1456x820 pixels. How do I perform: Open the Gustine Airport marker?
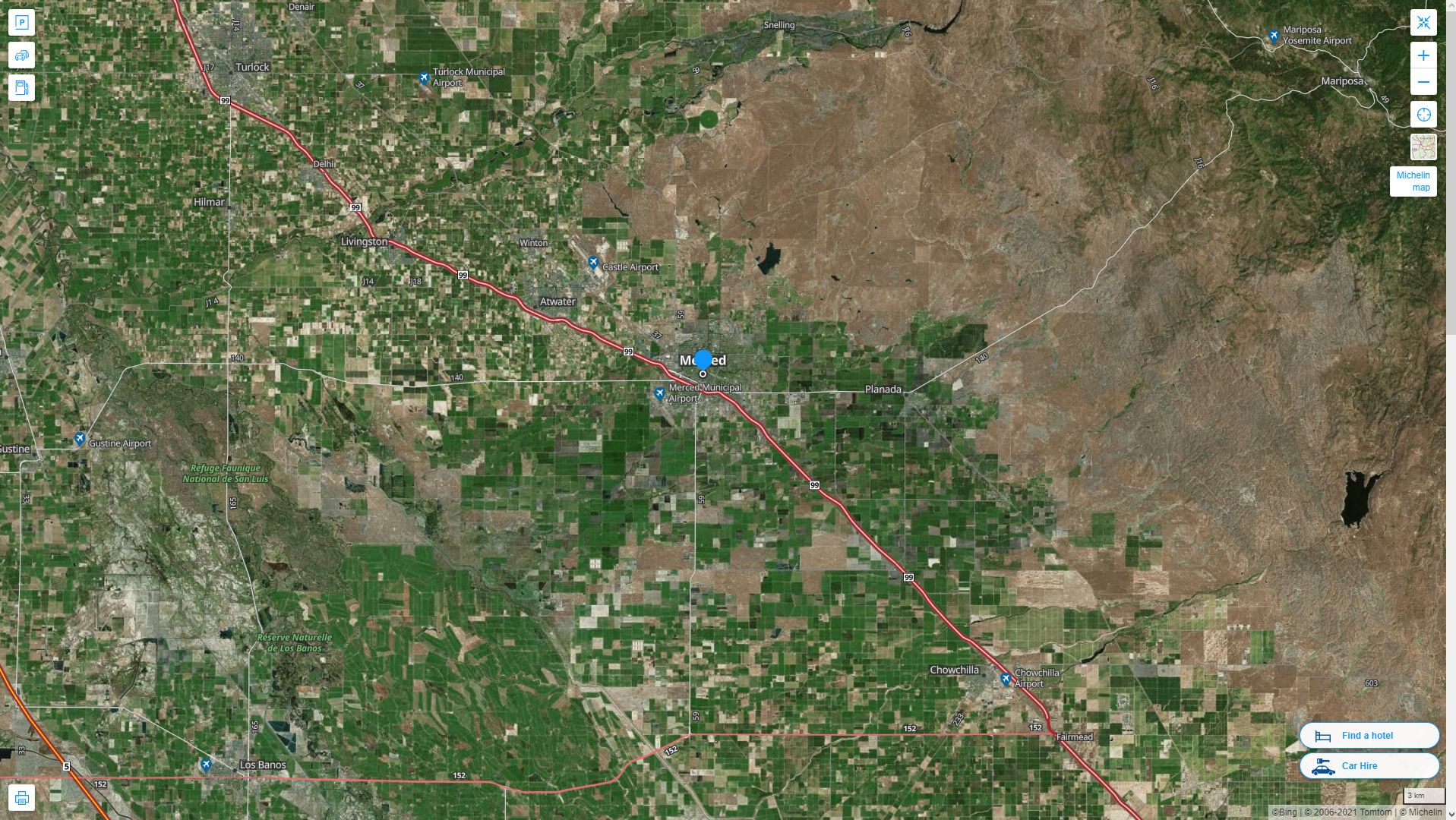click(x=80, y=439)
